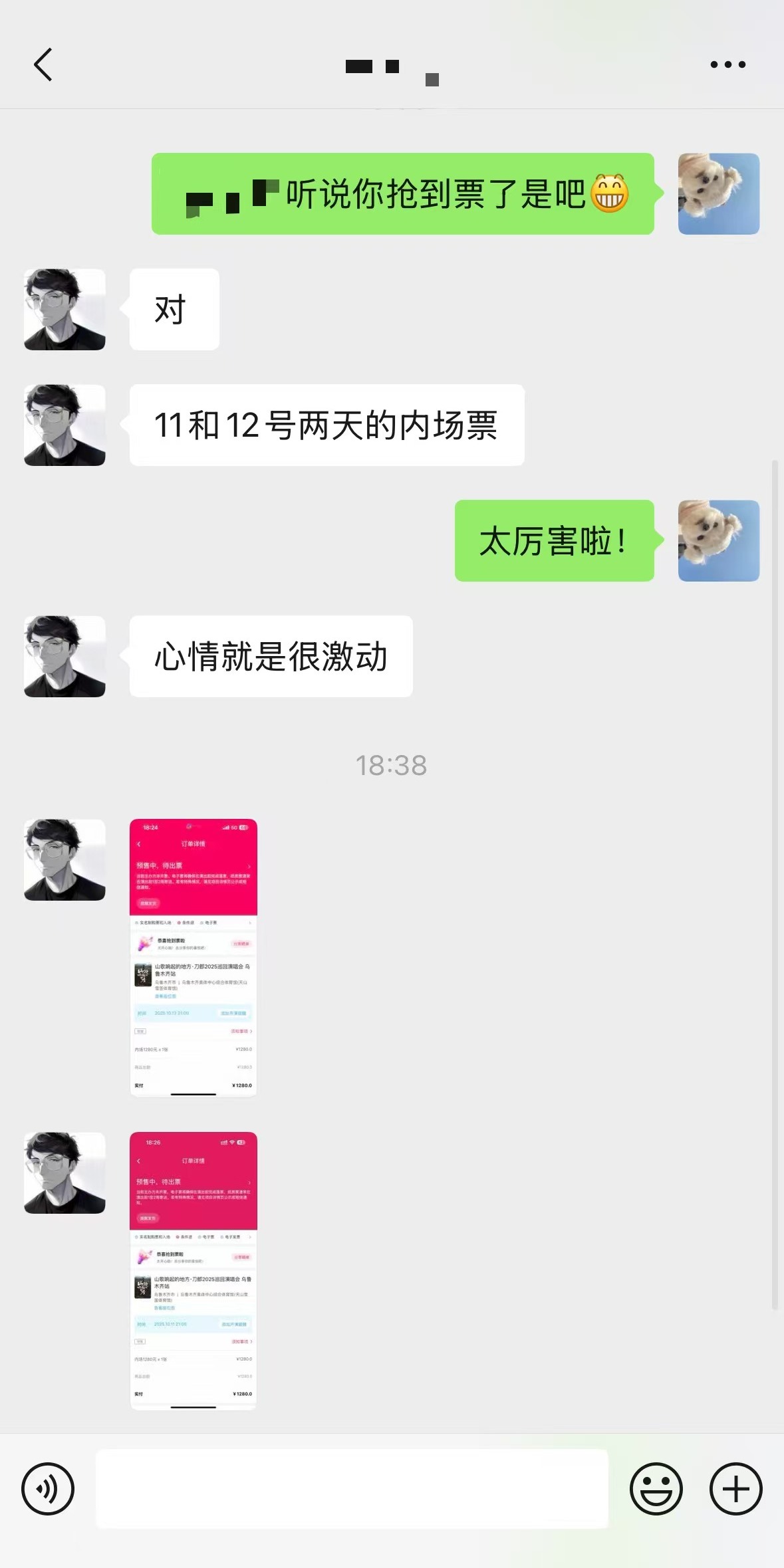The width and height of the screenshot is (784, 1568).
Task: Open the first order screenshot sent at 18:38
Action: coord(194,957)
